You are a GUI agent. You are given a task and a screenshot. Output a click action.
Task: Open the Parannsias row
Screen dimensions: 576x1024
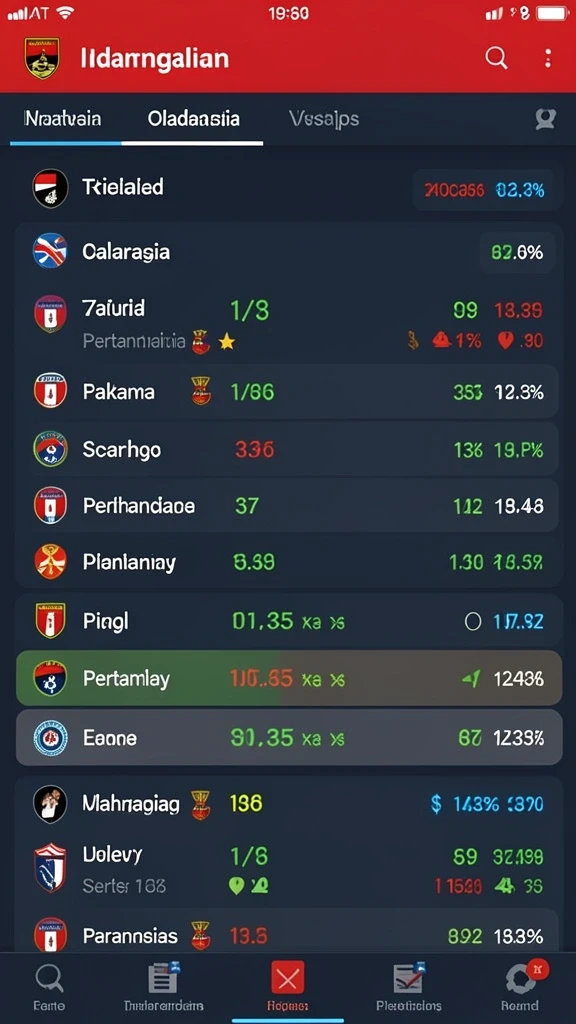[x=288, y=935]
